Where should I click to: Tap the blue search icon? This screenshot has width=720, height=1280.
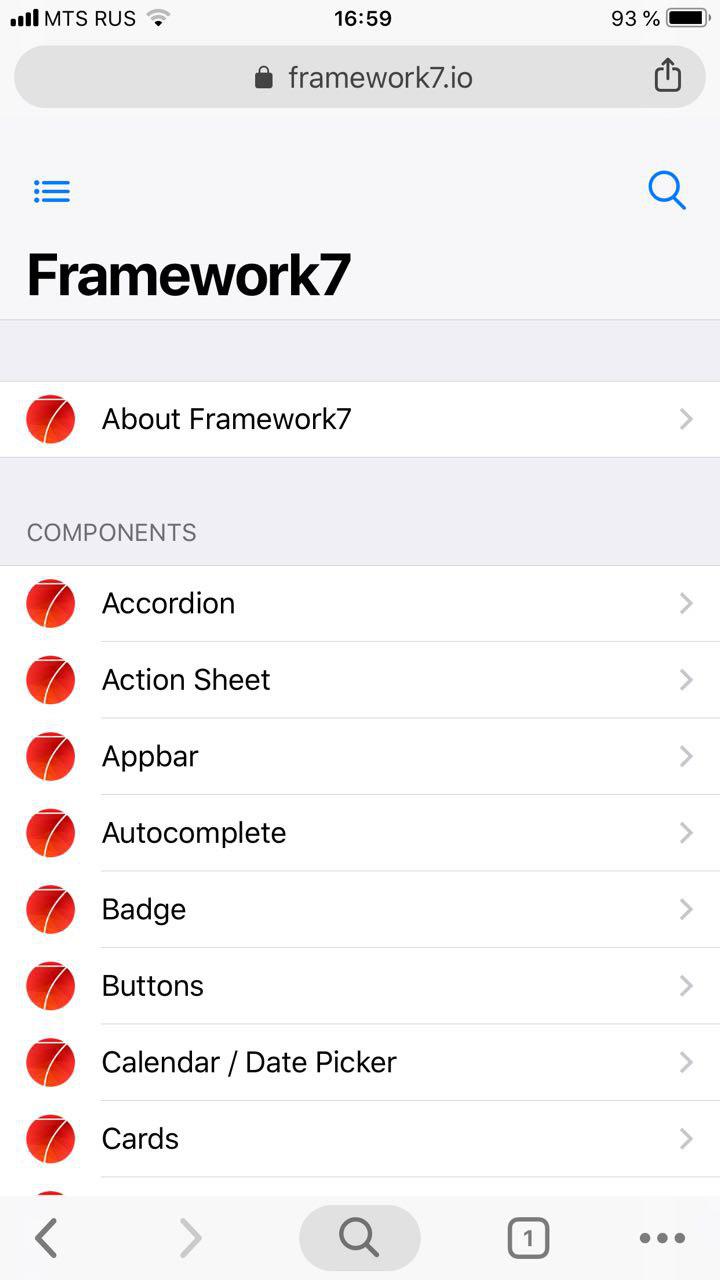(667, 190)
